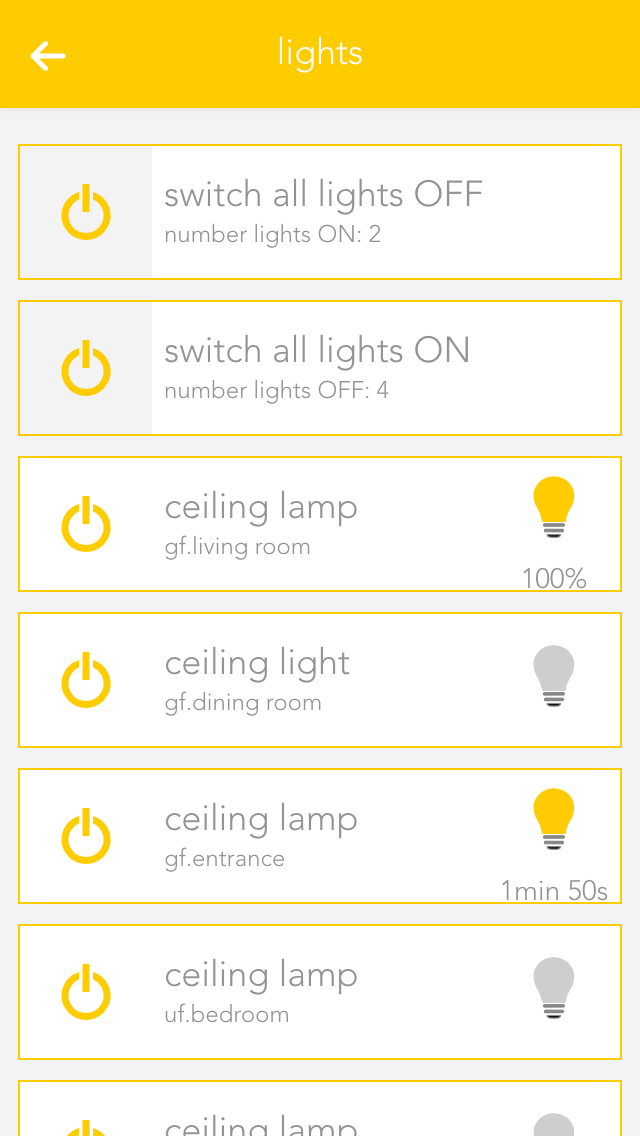Toggle power for gf.living room ceiling lamp
Viewport: 640px width, 1136px height.
click(x=86, y=524)
